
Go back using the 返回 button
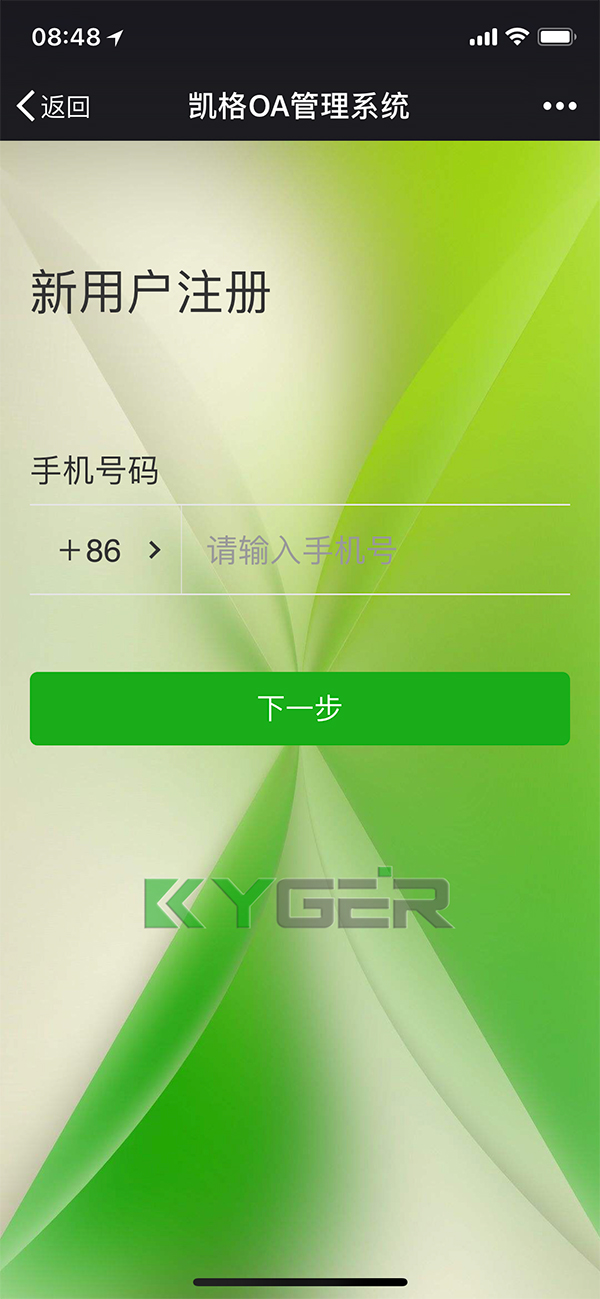[x=54, y=106]
